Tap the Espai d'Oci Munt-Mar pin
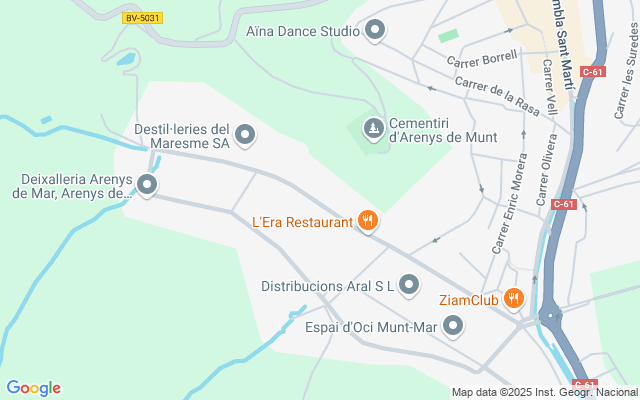 pyautogui.click(x=453, y=326)
